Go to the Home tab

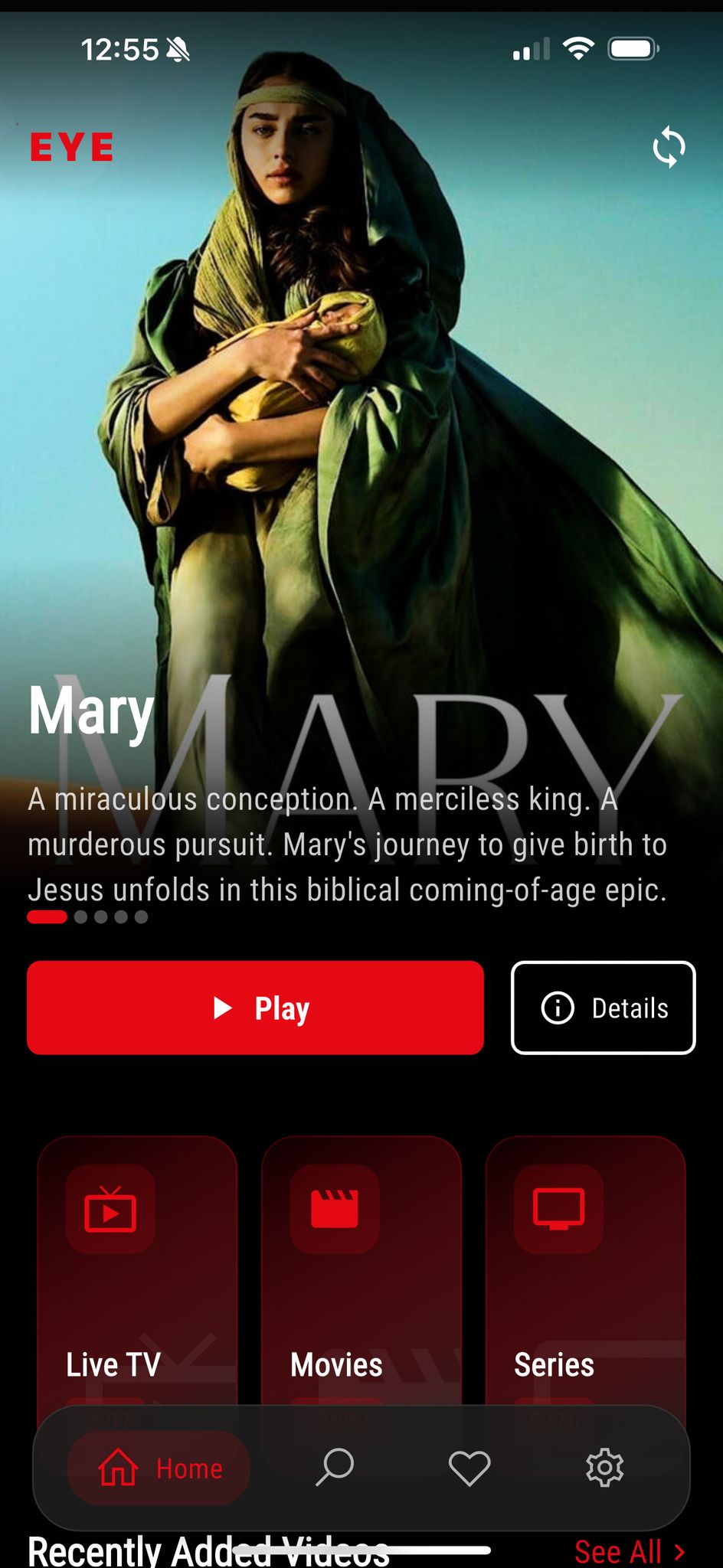coord(159,1468)
